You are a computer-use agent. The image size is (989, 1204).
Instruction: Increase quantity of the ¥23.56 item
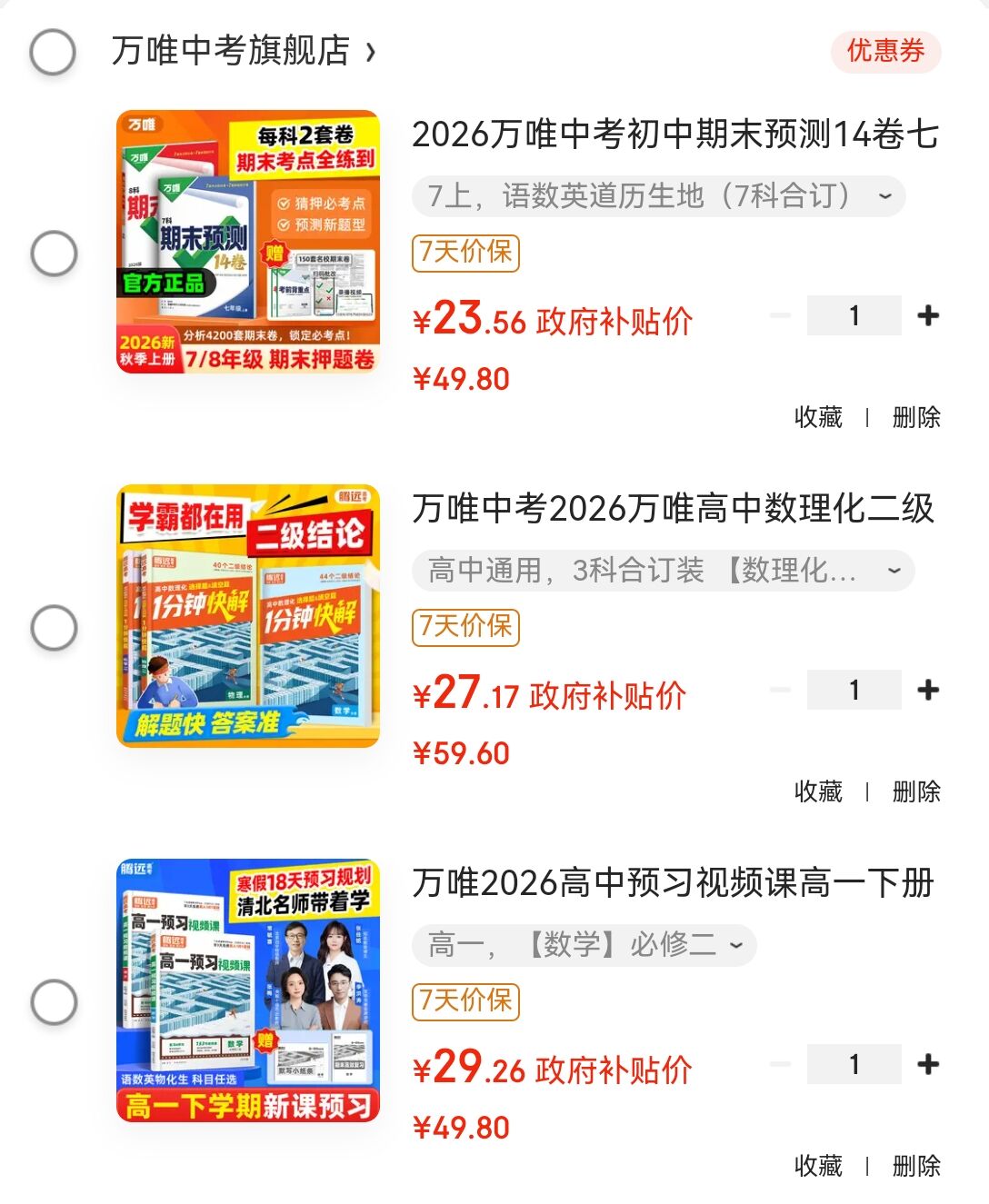click(928, 316)
